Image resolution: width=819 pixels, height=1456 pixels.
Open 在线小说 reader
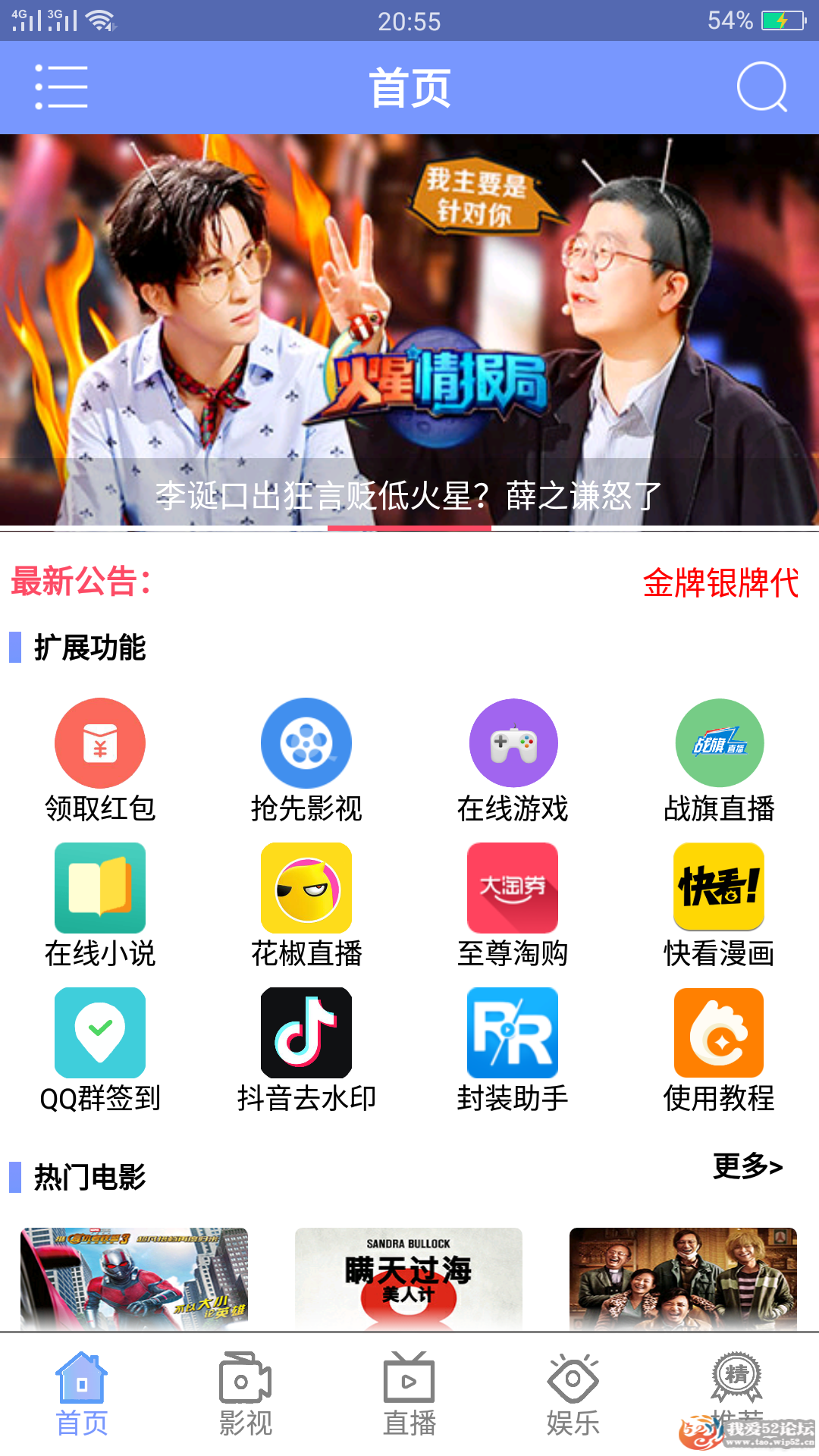(100, 888)
